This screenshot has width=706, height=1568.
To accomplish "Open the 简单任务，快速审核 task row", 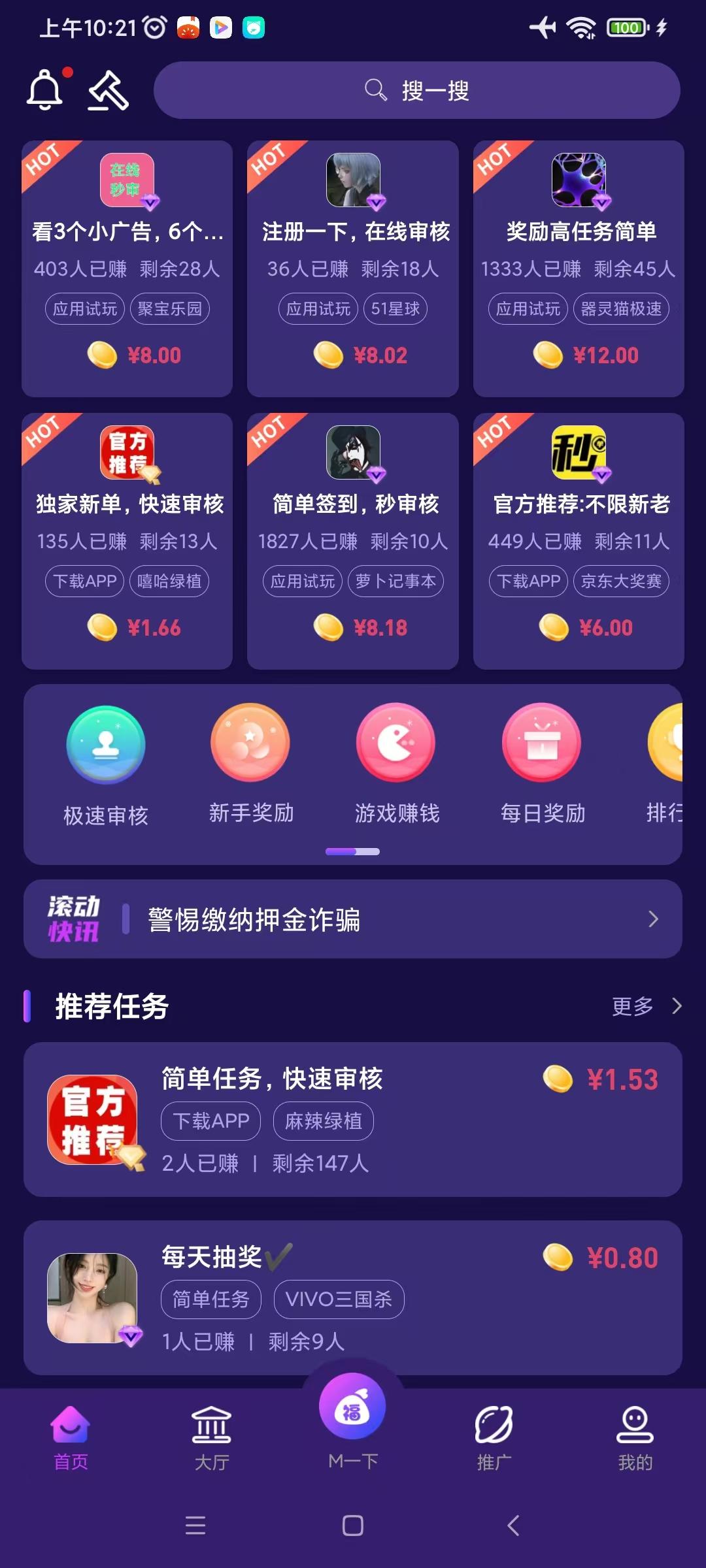I will (x=353, y=1119).
